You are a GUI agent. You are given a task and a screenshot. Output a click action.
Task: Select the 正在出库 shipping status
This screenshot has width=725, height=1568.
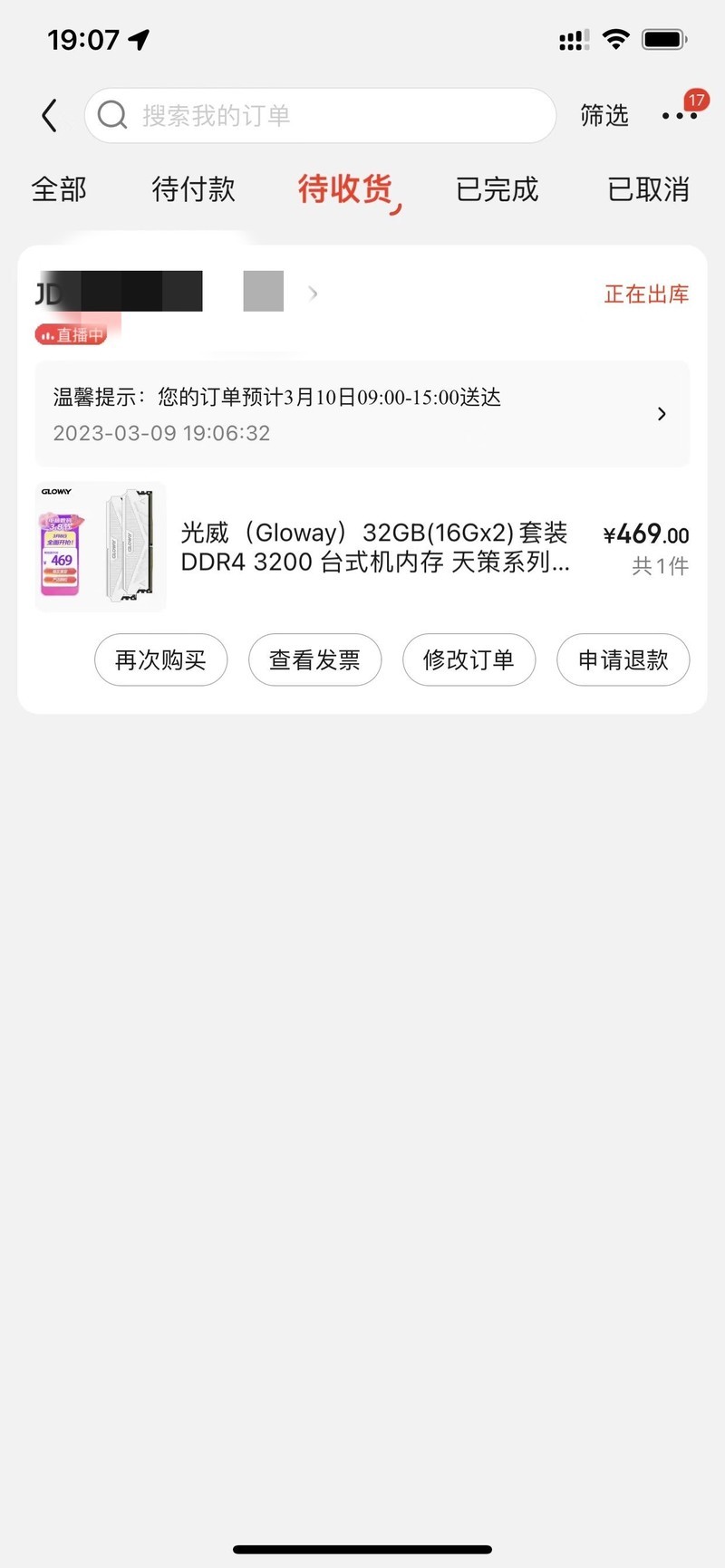click(645, 293)
